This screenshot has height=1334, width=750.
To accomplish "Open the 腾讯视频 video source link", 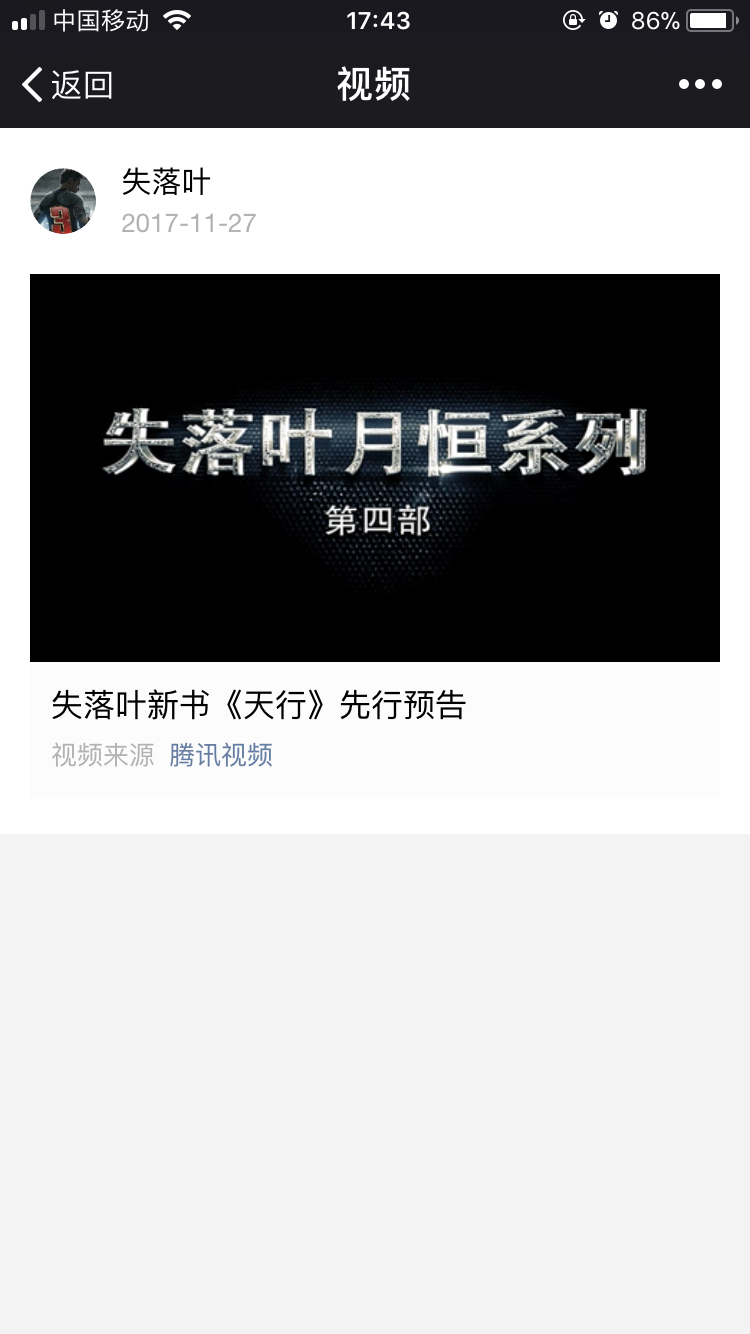I will 220,754.
